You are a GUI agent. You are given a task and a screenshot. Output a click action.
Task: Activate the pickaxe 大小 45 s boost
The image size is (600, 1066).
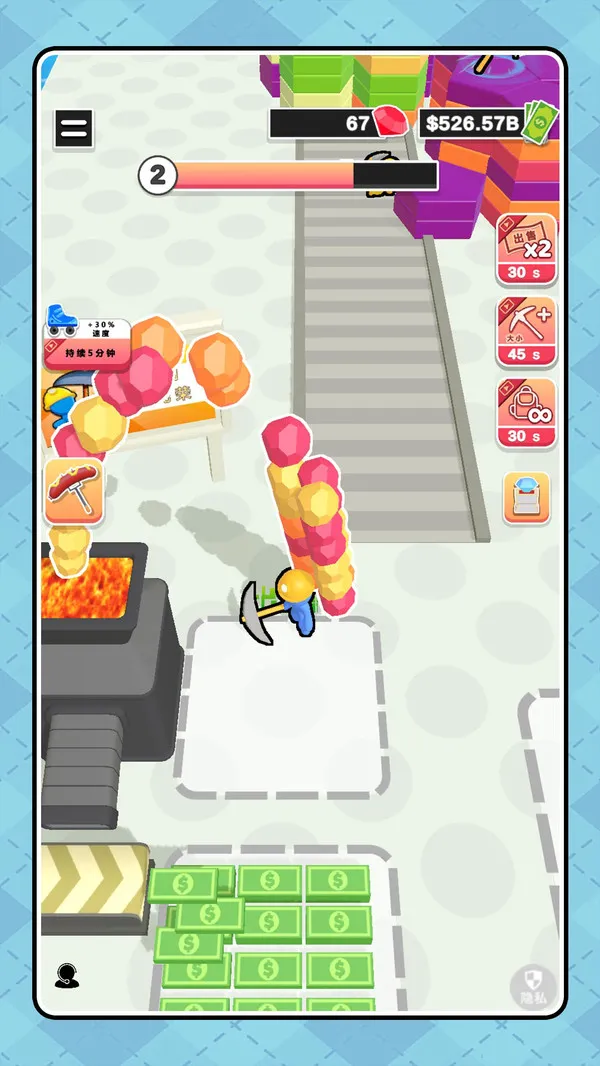coord(526,332)
